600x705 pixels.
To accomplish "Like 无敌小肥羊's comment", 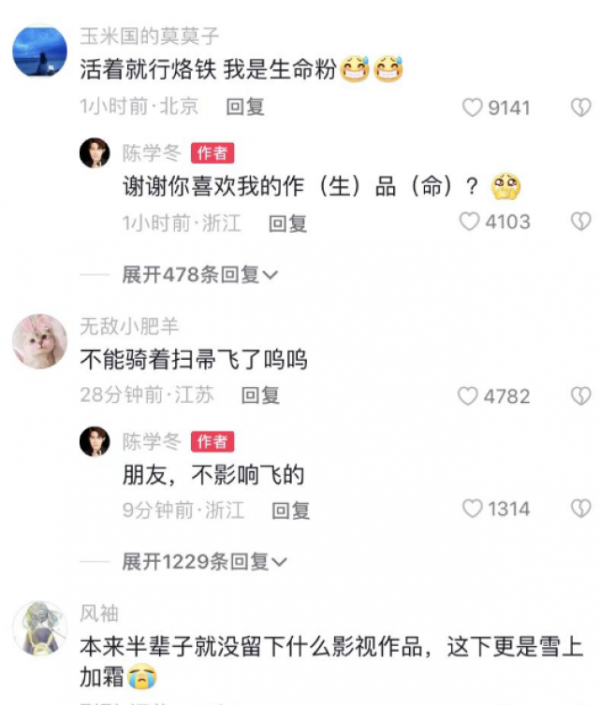I will 468,396.
